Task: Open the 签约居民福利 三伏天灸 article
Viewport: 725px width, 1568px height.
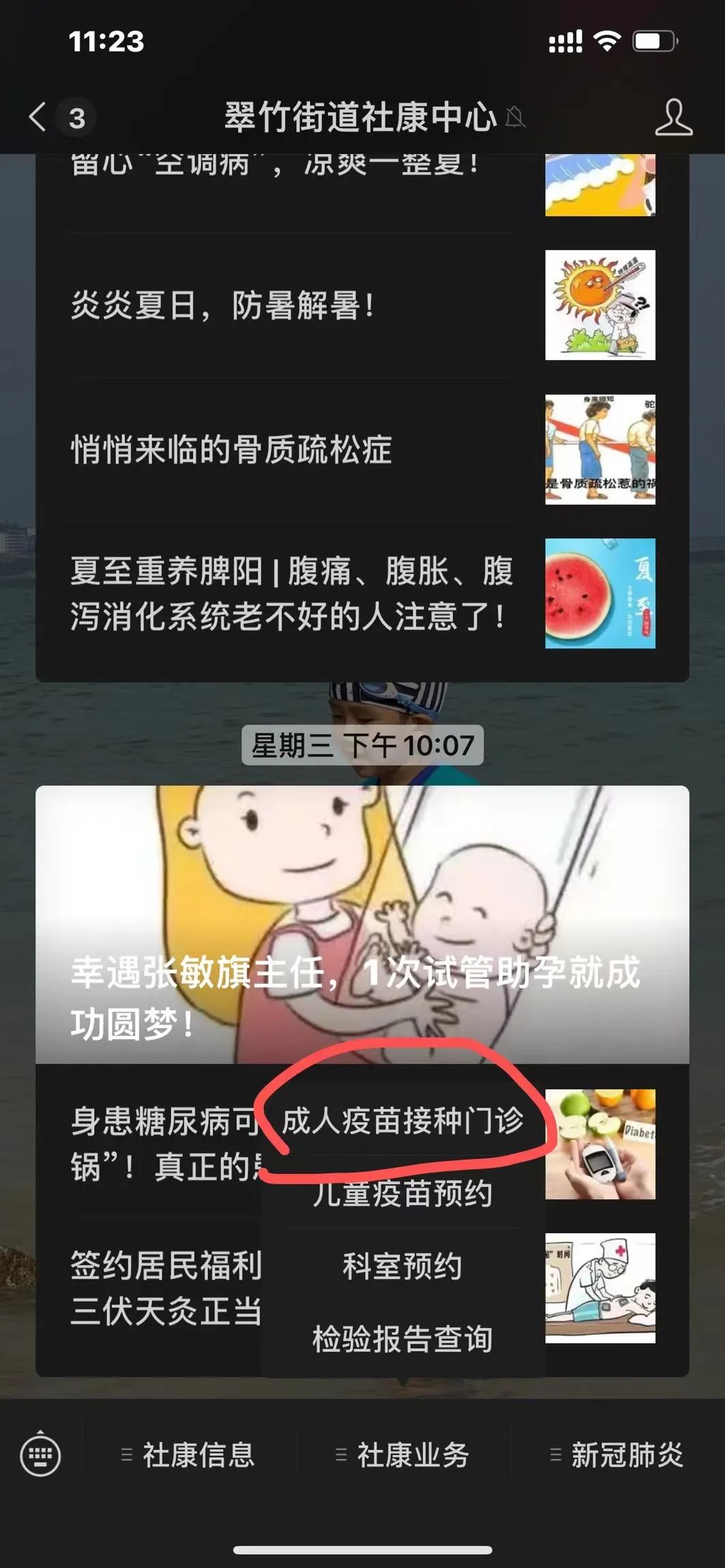Action: (164, 1288)
